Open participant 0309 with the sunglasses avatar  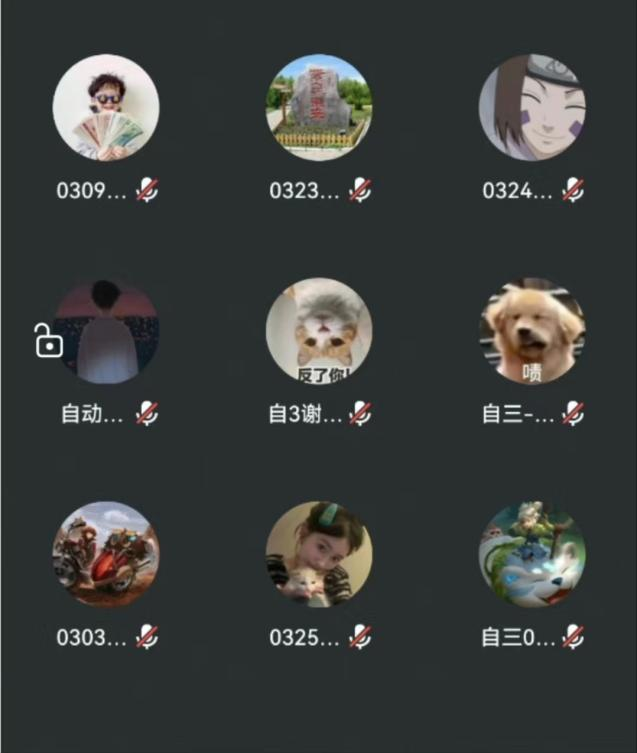pos(106,107)
